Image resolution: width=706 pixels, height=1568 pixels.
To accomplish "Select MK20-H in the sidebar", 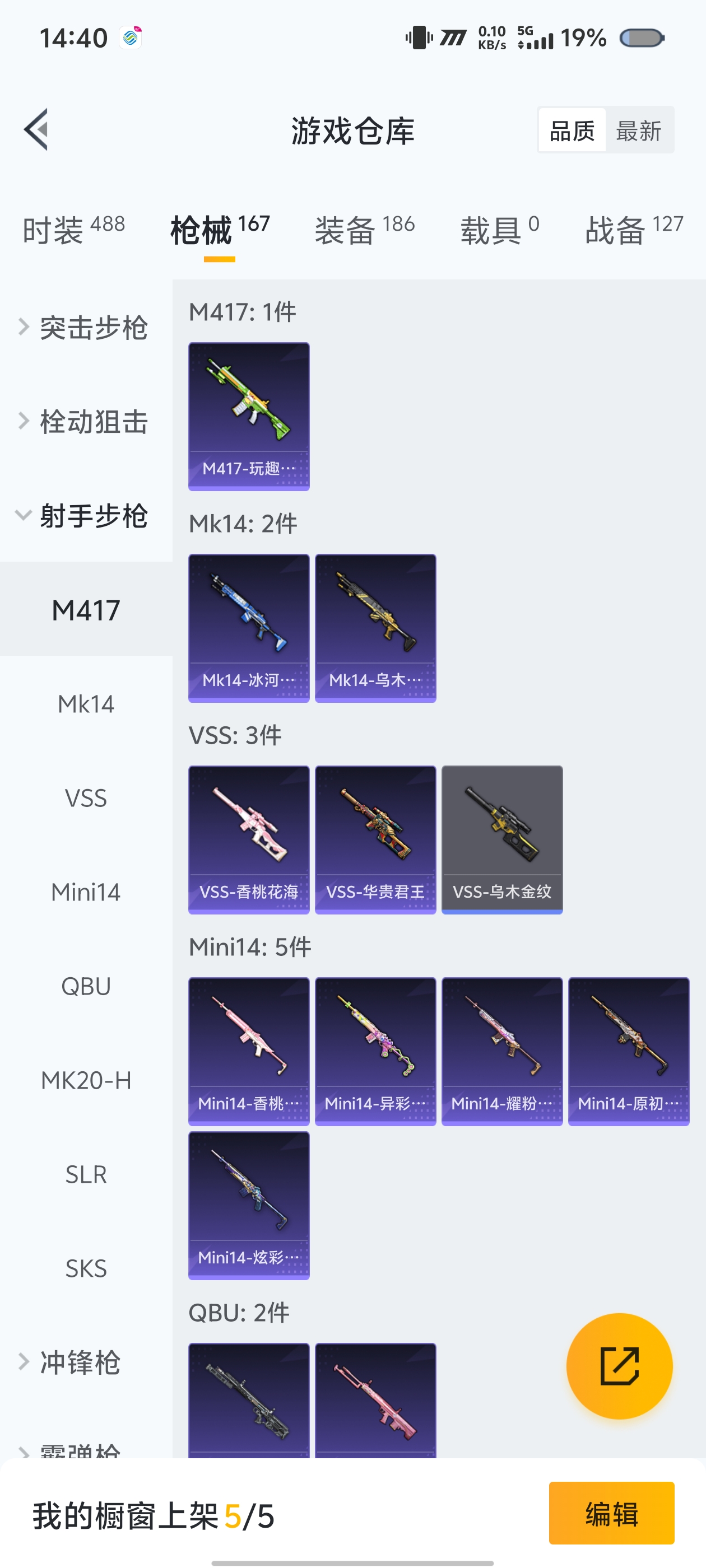I will coord(86,1080).
